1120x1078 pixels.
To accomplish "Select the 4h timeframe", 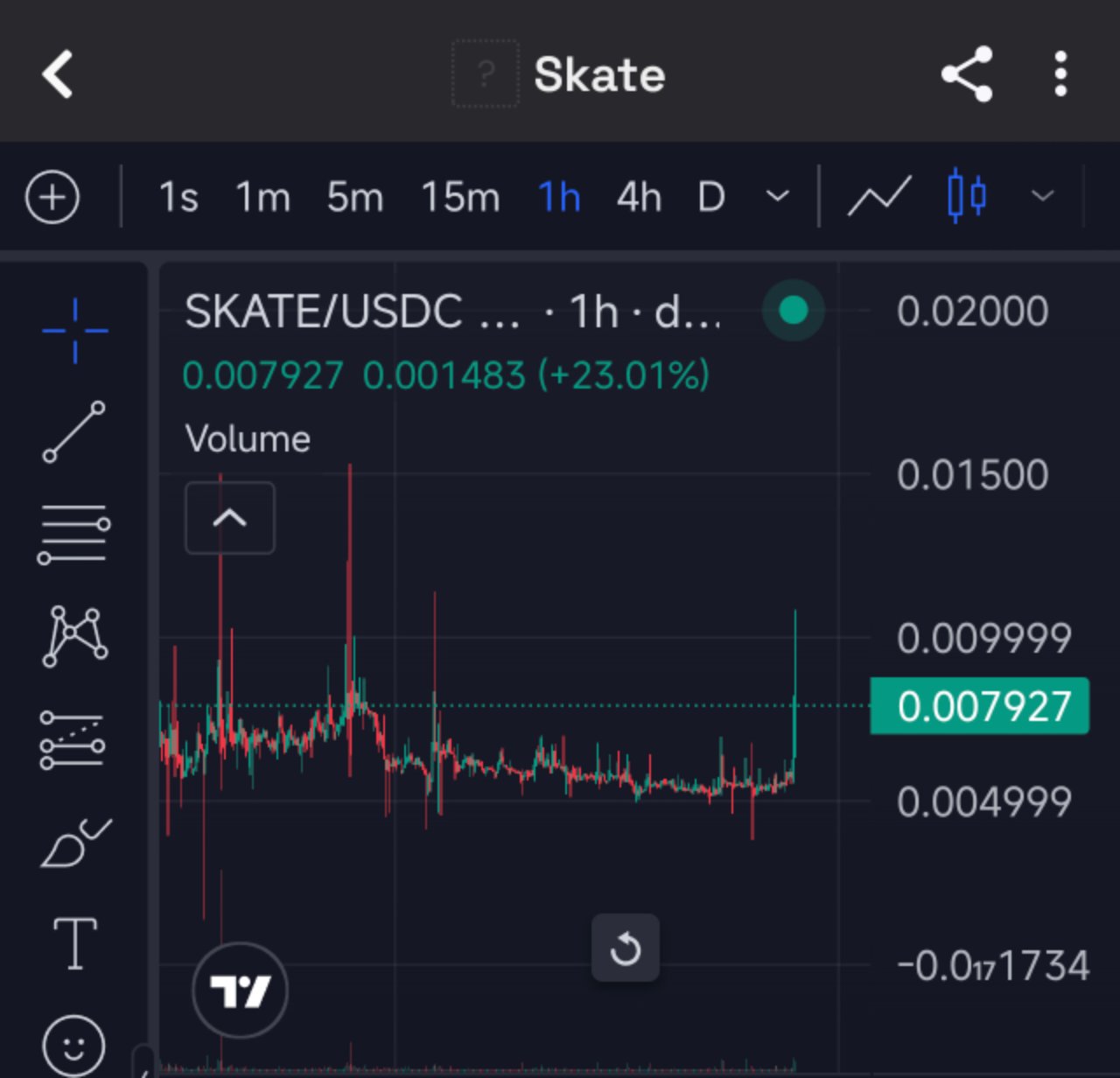I will point(639,197).
